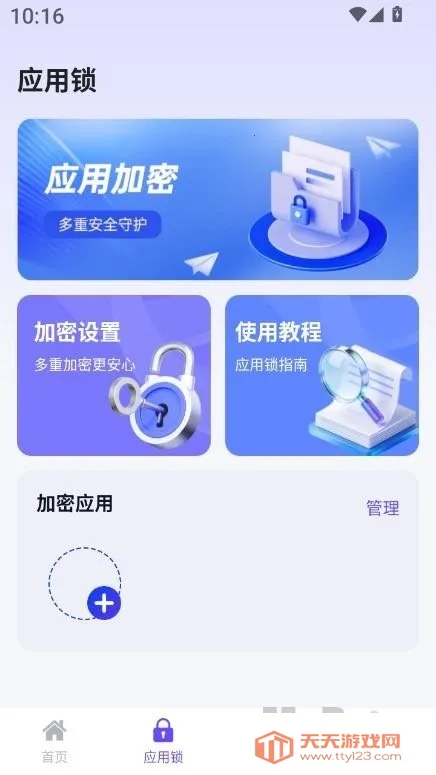Image resolution: width=436 pixels, height=775 pixels.
Task: Tap 管理 to manage encrypted apps
Action: pos(383,508)
